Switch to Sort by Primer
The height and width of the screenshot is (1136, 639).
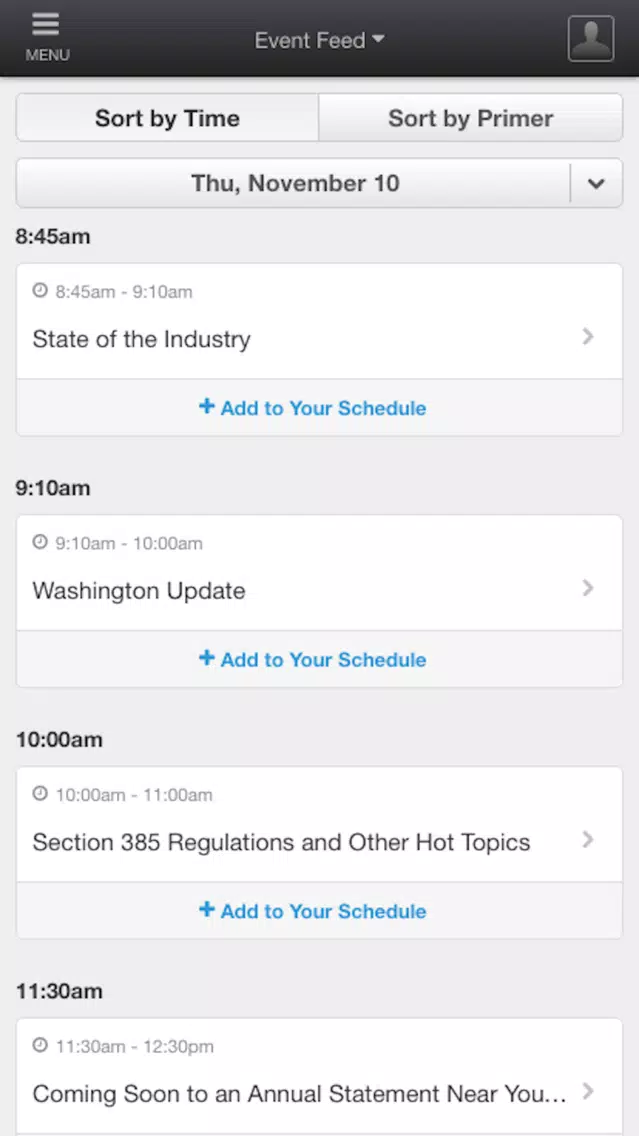tap(470, 118)
